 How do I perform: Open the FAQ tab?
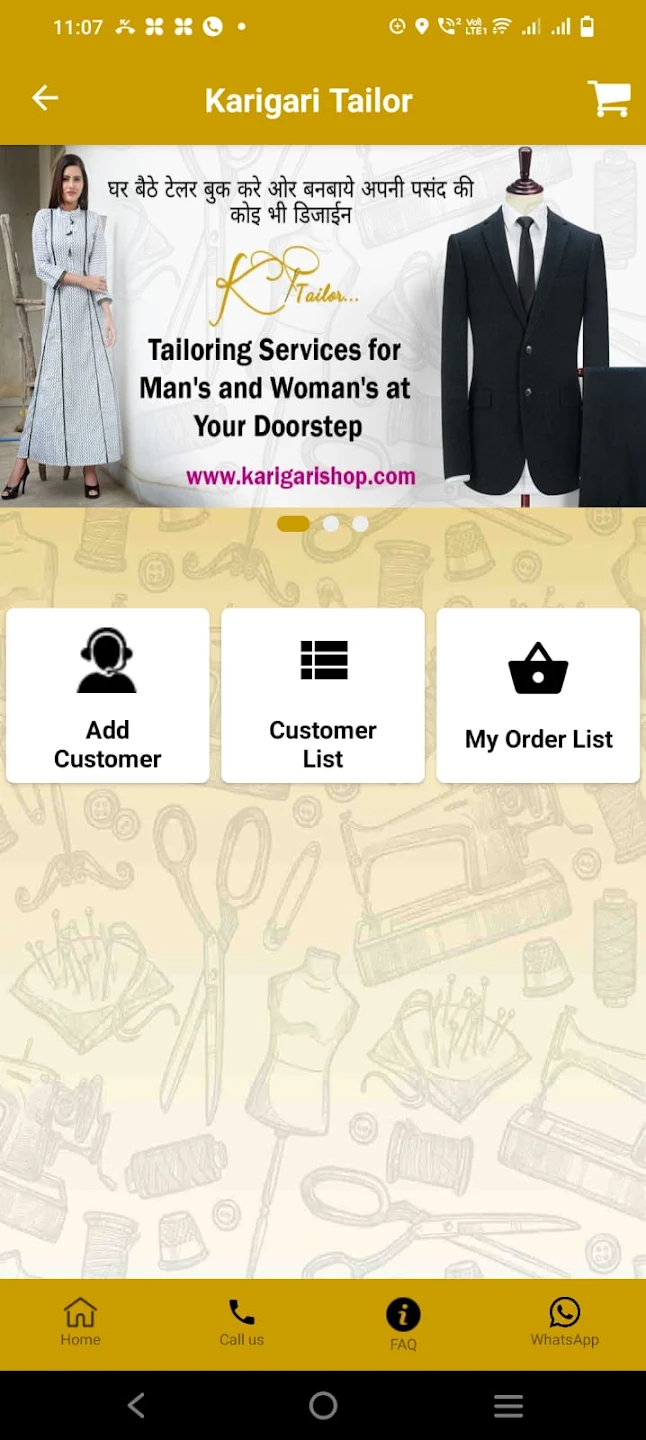pyautogui.click(x=403, y=1325)
